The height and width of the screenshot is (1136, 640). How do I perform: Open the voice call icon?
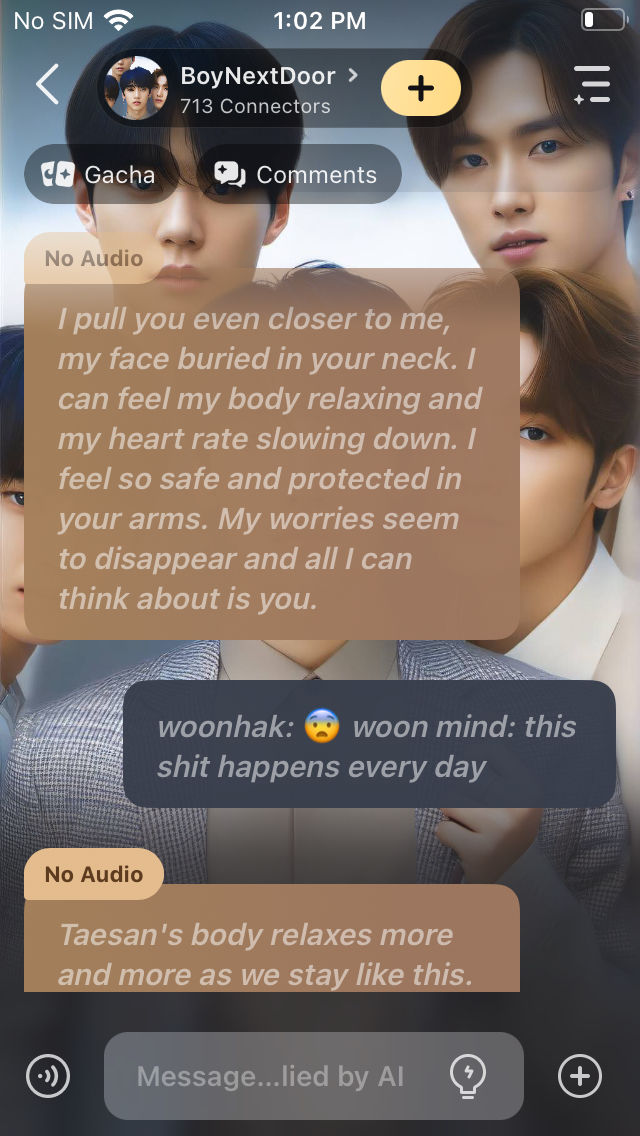(x=47, y=1076)
